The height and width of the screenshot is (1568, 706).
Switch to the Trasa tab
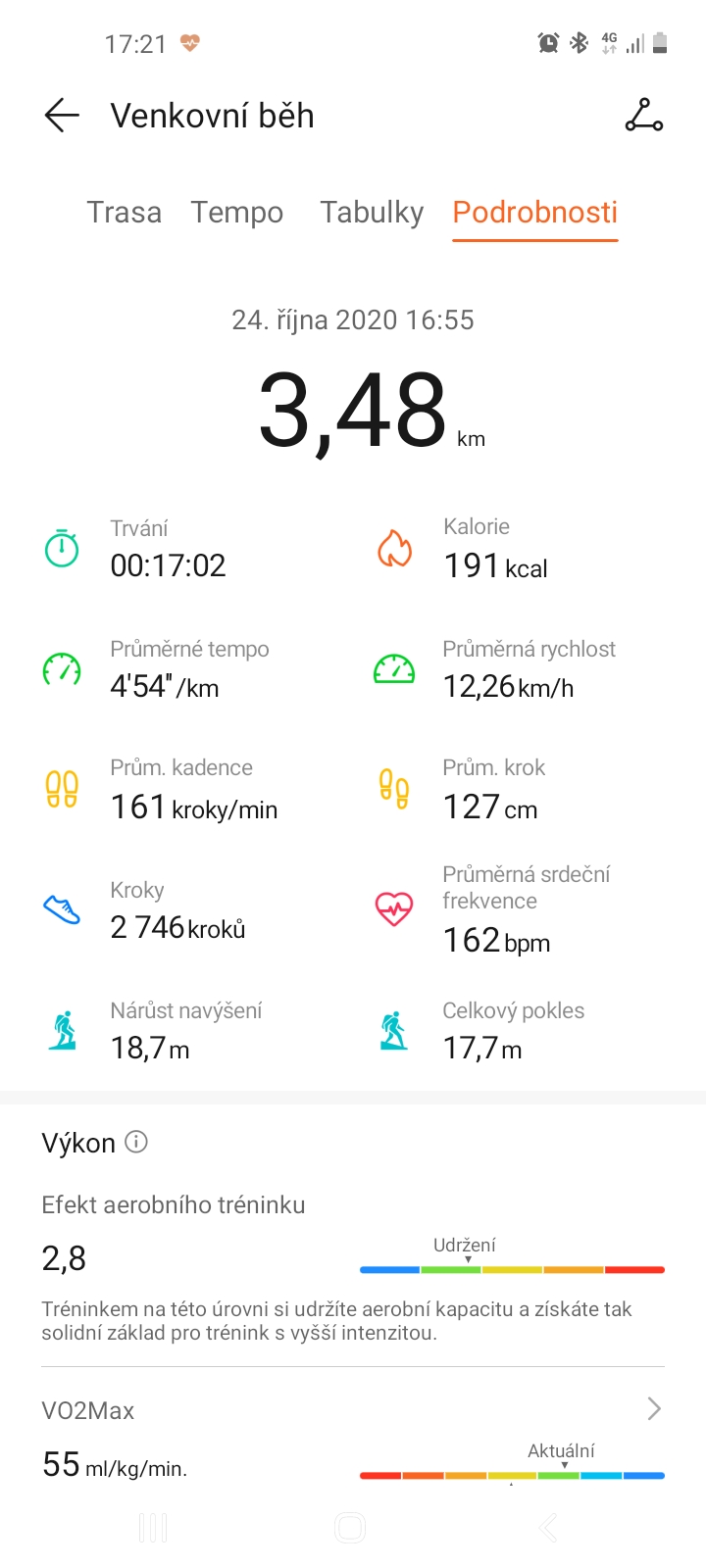125,212
